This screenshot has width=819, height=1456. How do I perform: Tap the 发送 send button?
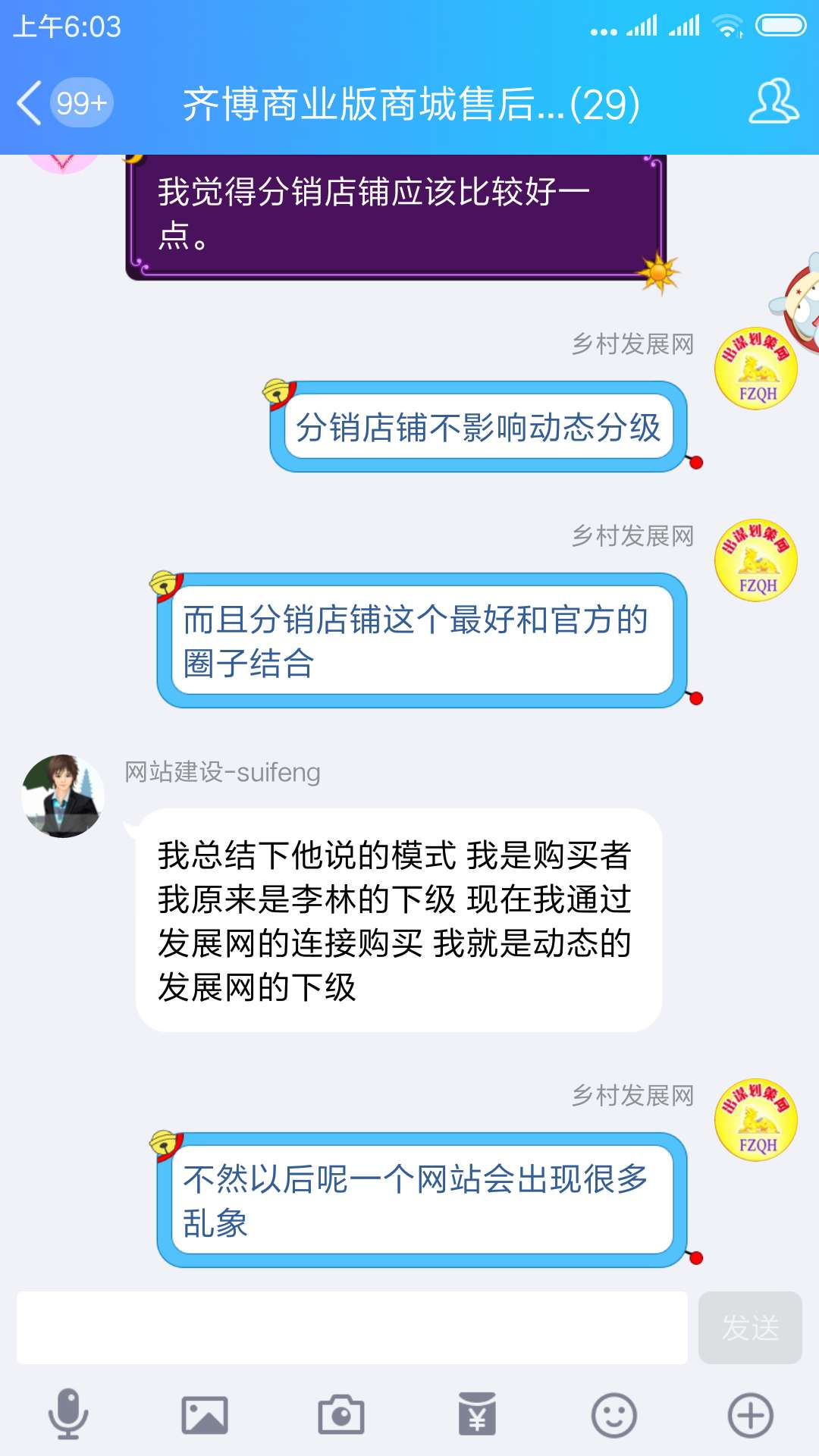click(750, 1328)
